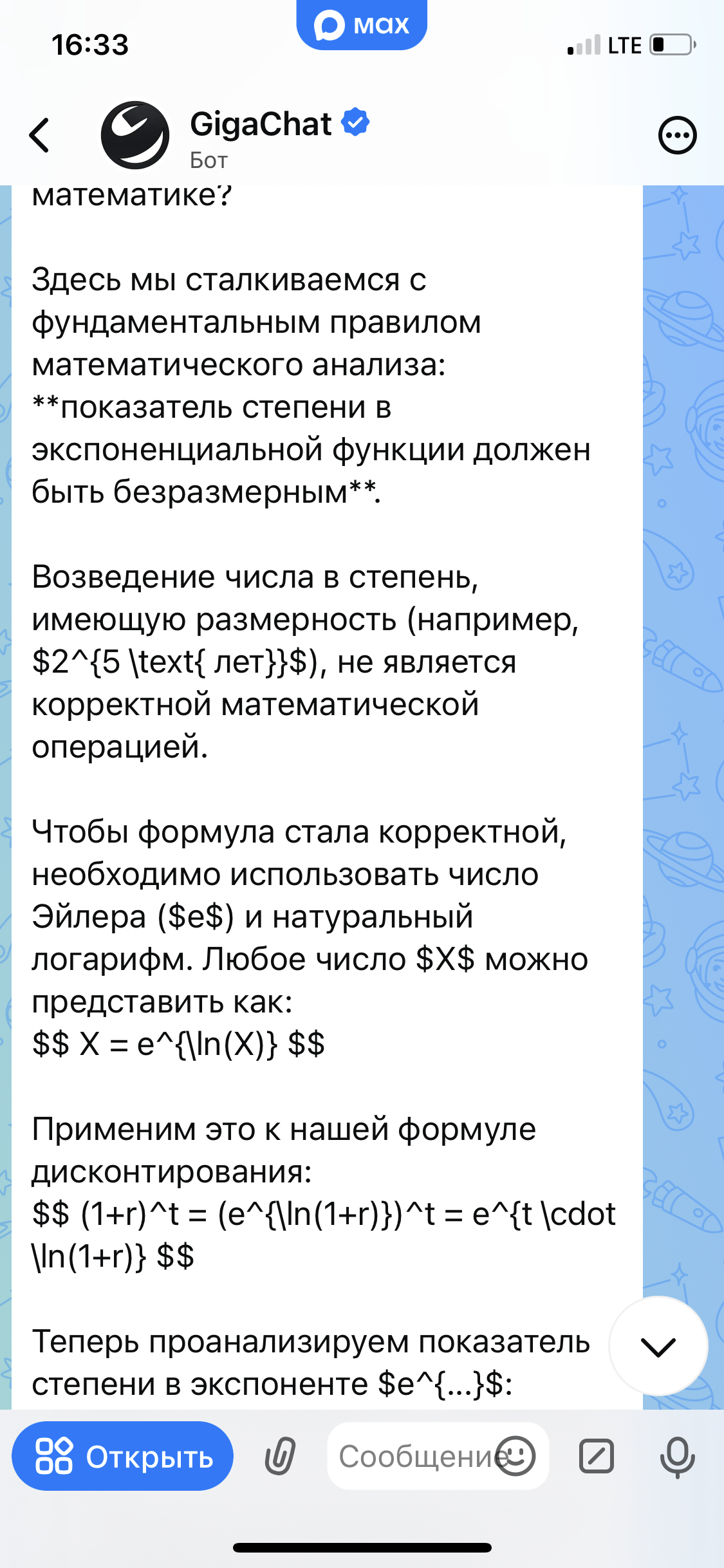This screenshot has height=1568, width=724.
Task: Tap the Max pill at top
Action: 362,24
